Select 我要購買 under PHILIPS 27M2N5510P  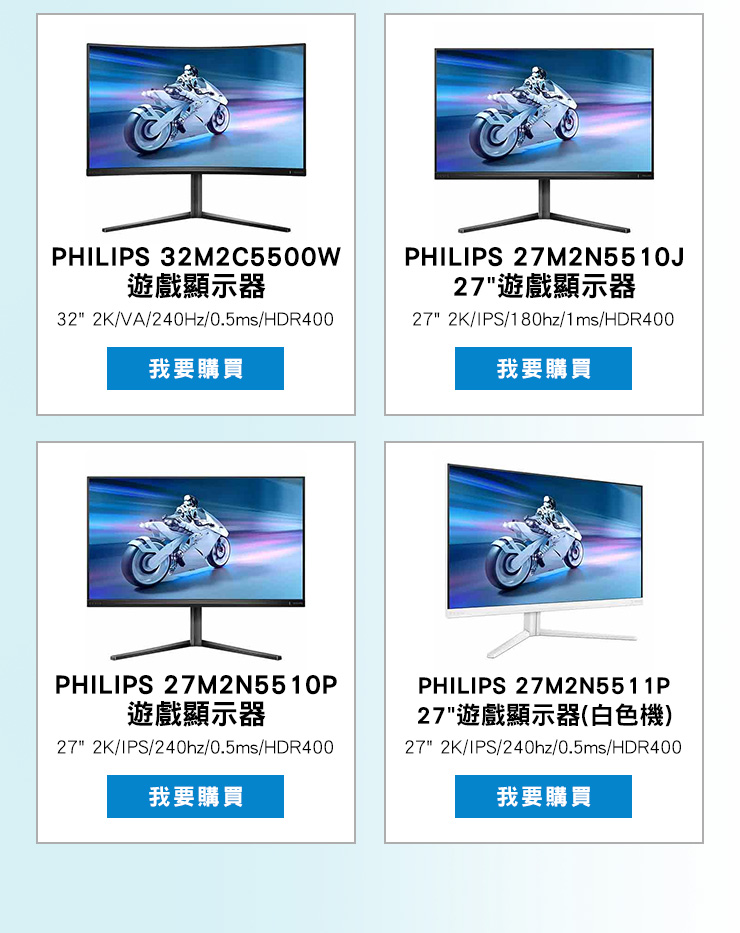pyautogui.click(x=195, y=796)
